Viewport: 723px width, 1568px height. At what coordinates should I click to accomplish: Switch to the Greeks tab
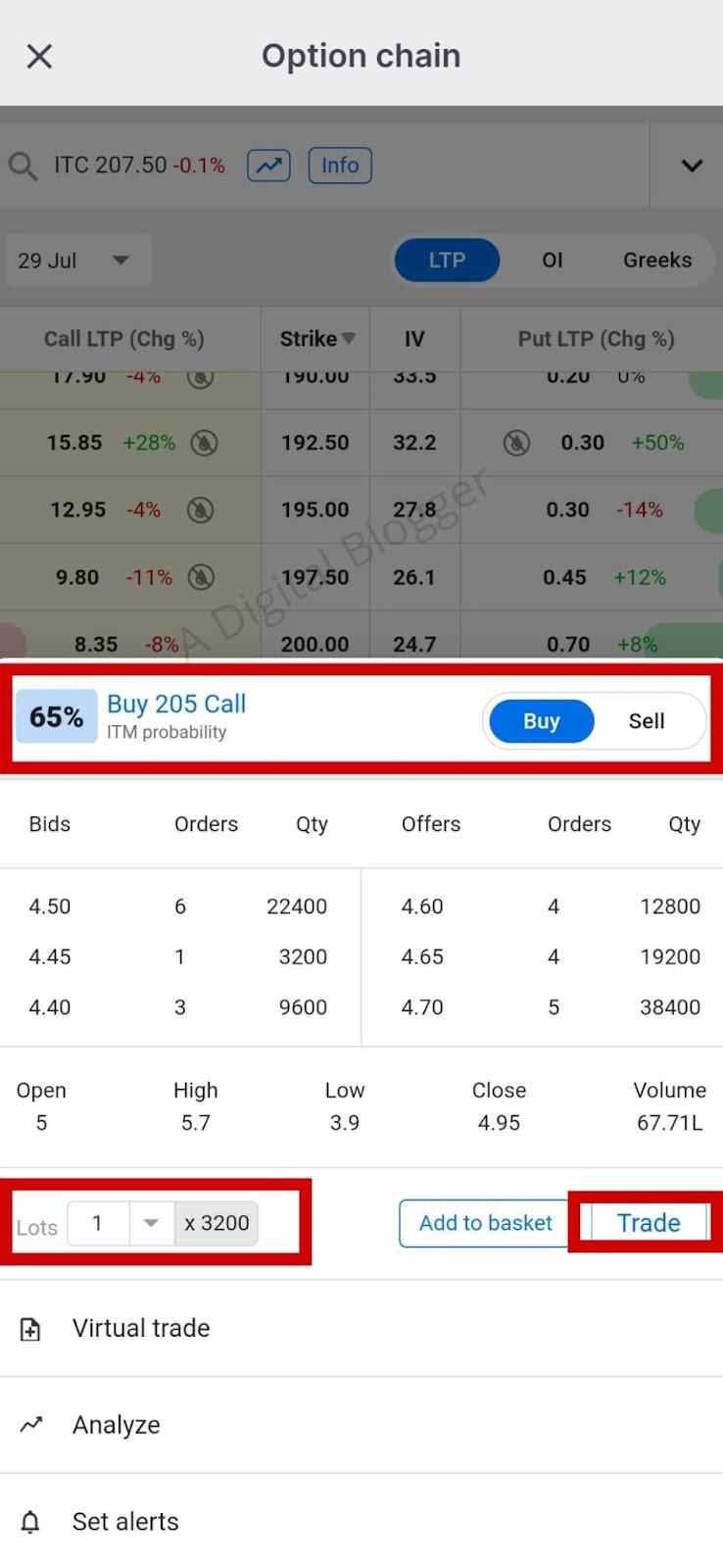[656, 261]
